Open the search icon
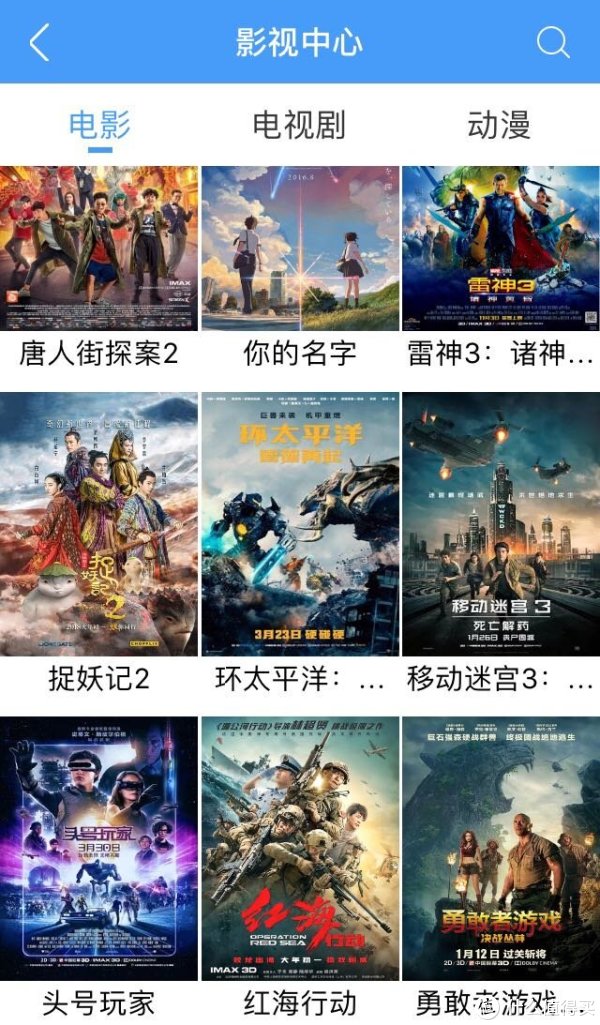Screen dimensions: 600x1025 (553, 42)
